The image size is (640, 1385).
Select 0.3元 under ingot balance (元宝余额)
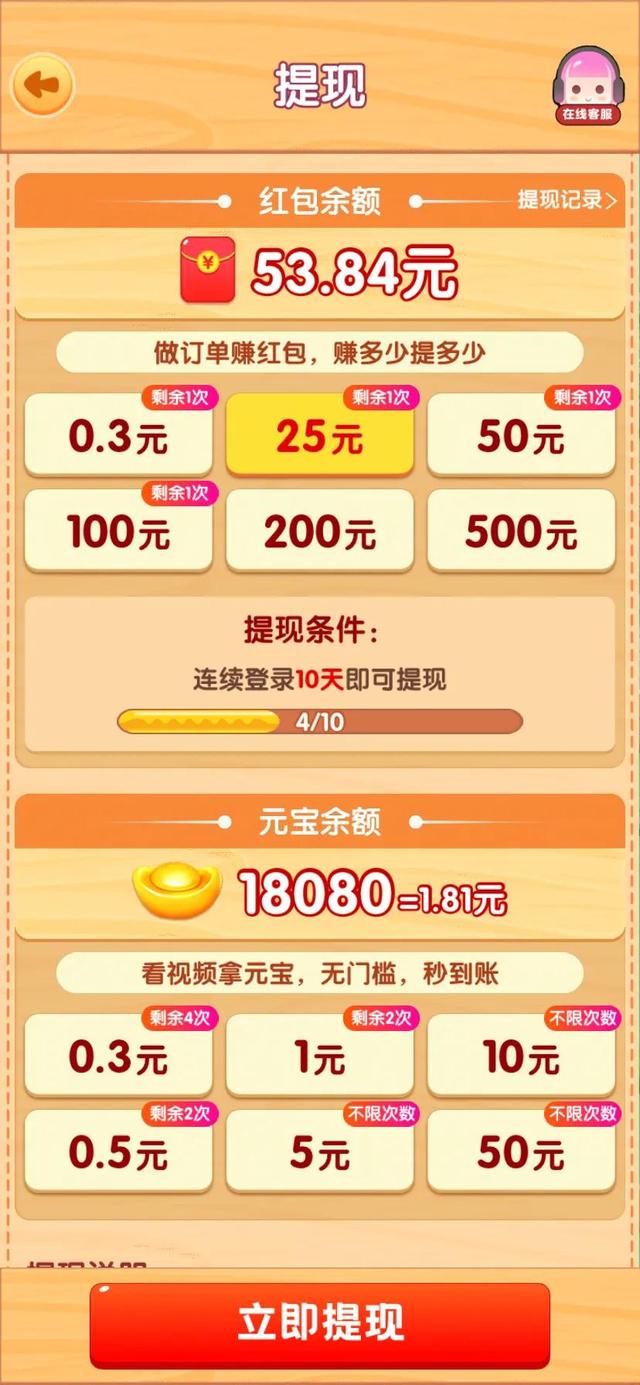pyautogui.click(x=118, y=1057)
